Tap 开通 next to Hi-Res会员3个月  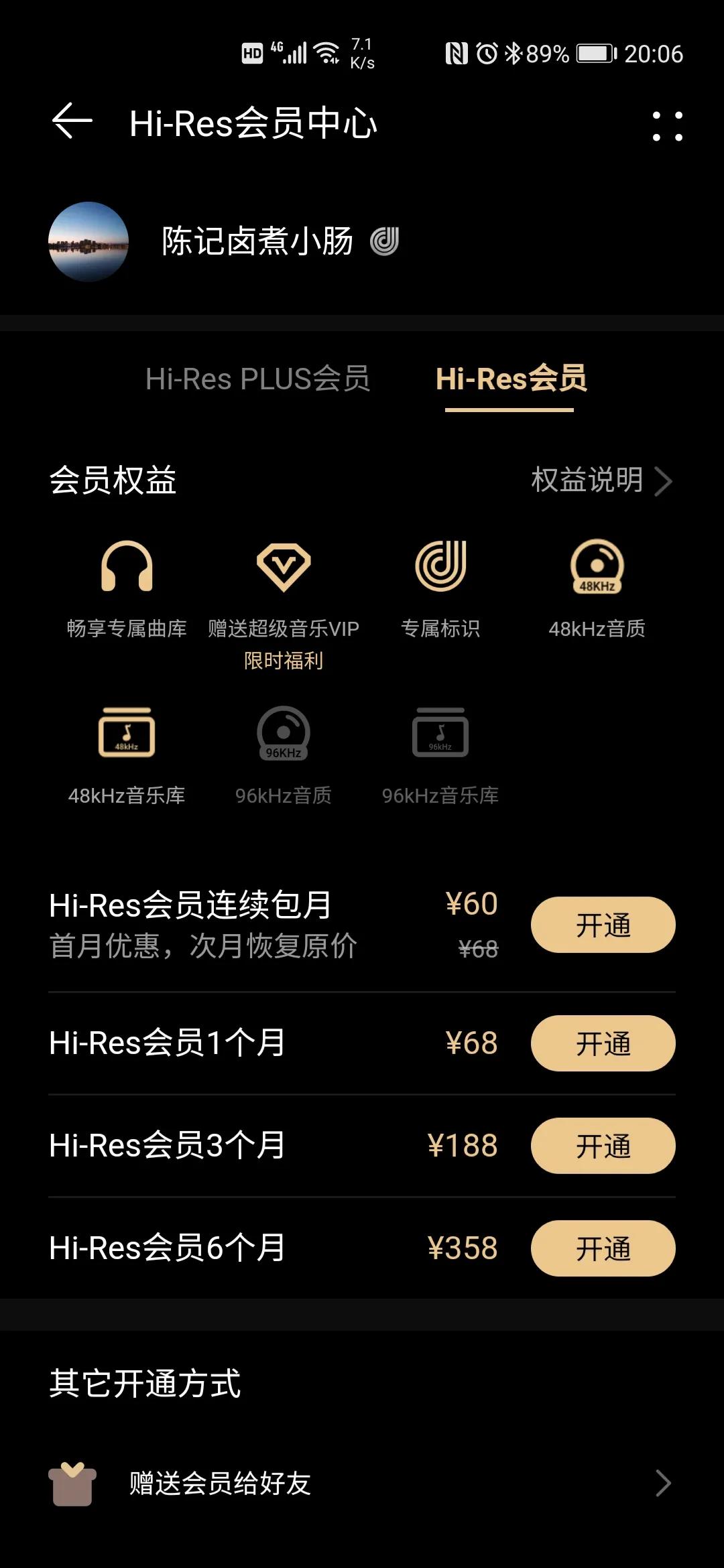pyautogui.click(x=603, y=1146)
